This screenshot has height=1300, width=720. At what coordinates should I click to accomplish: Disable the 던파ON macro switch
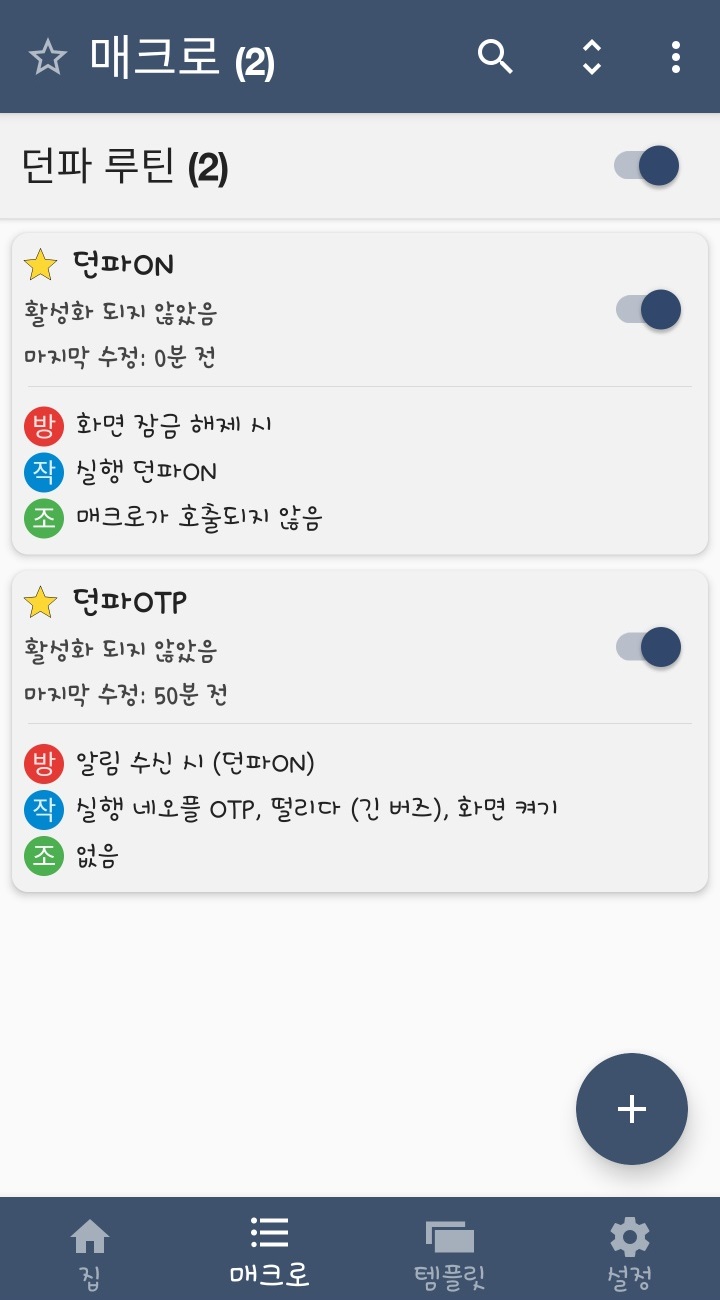648,310
